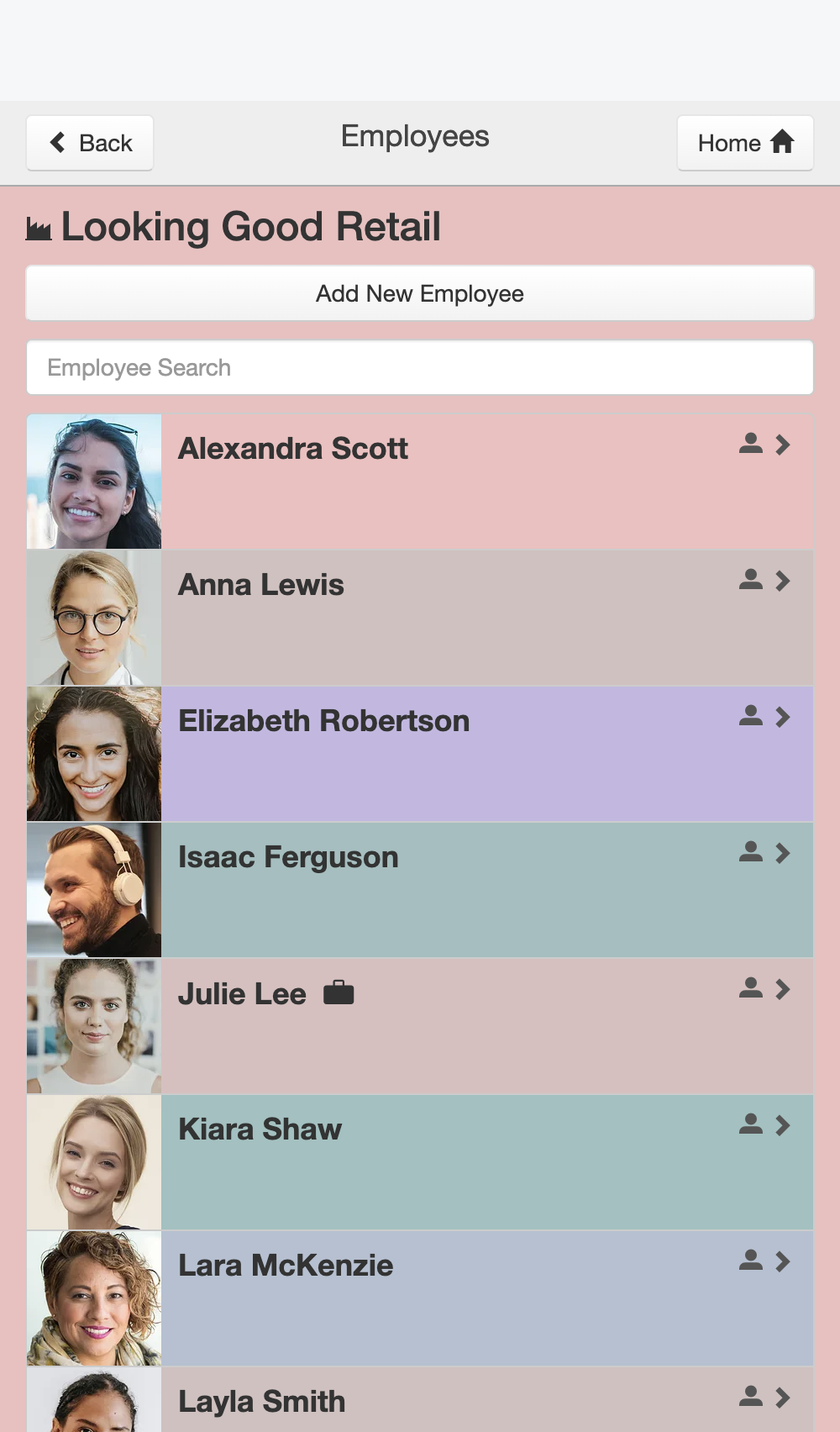Select Isaac Ferguson from the list
This screenshot has height=1432, width=840.
(x=420, y=890)
